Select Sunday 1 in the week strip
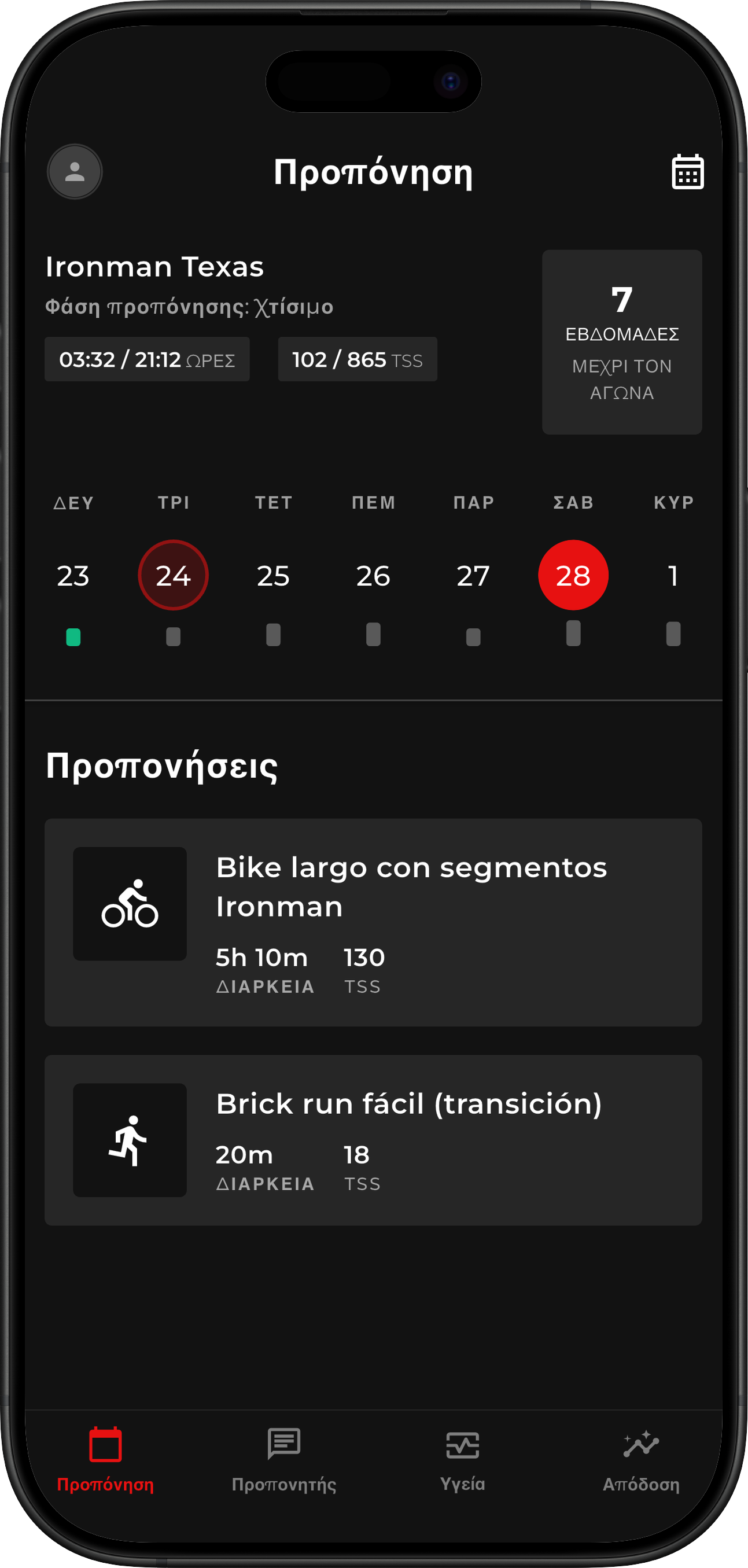This screenshot has width=748, height=1568. [x=673, y=575]
